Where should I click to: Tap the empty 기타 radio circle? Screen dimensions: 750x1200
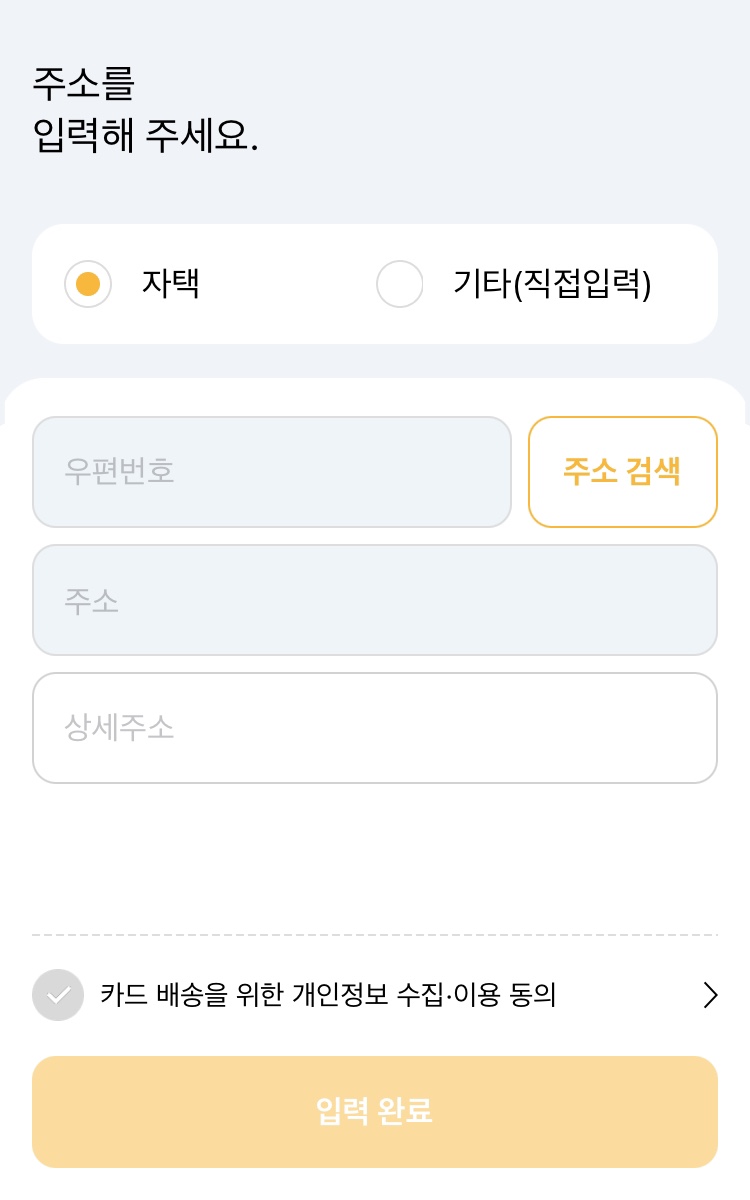[399, 284]
